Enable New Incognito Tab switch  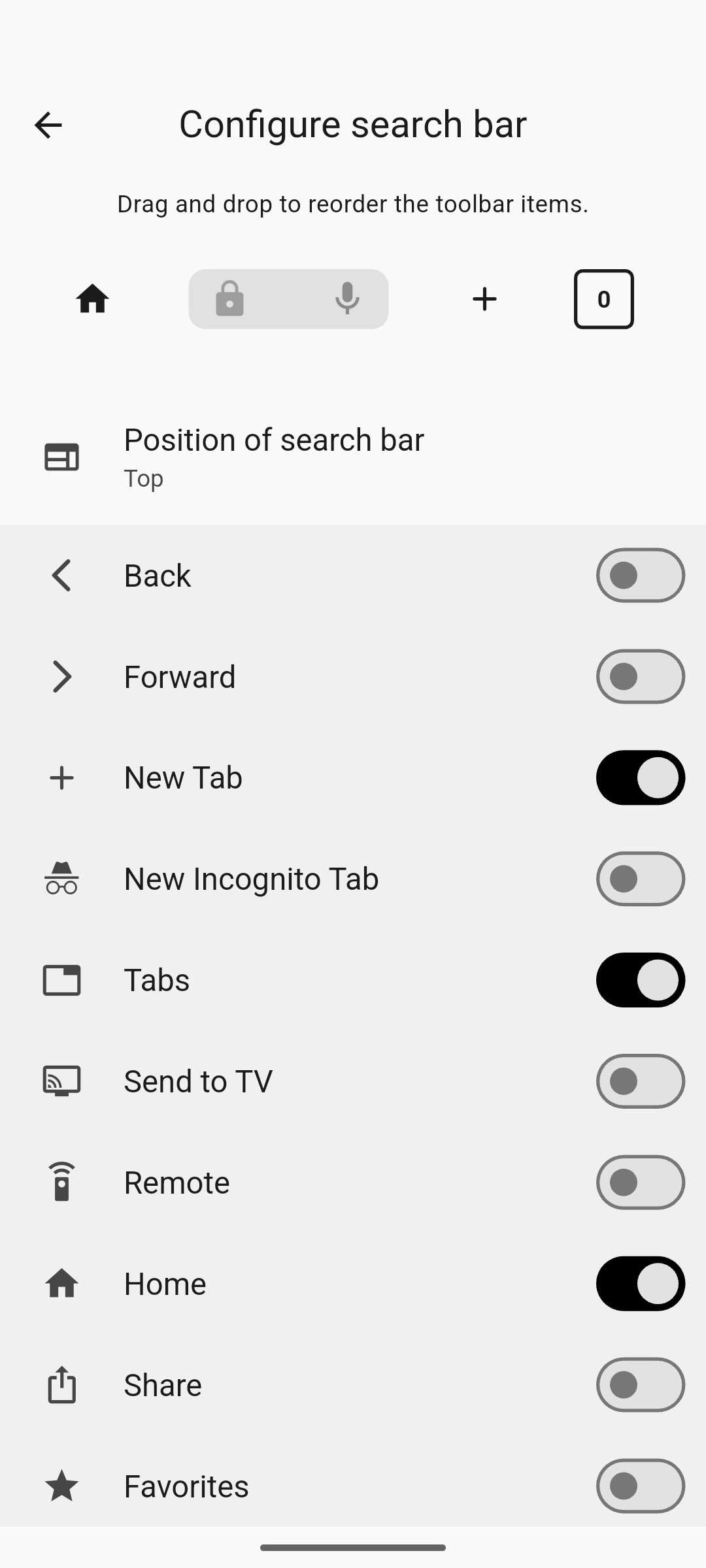point(640,879)
